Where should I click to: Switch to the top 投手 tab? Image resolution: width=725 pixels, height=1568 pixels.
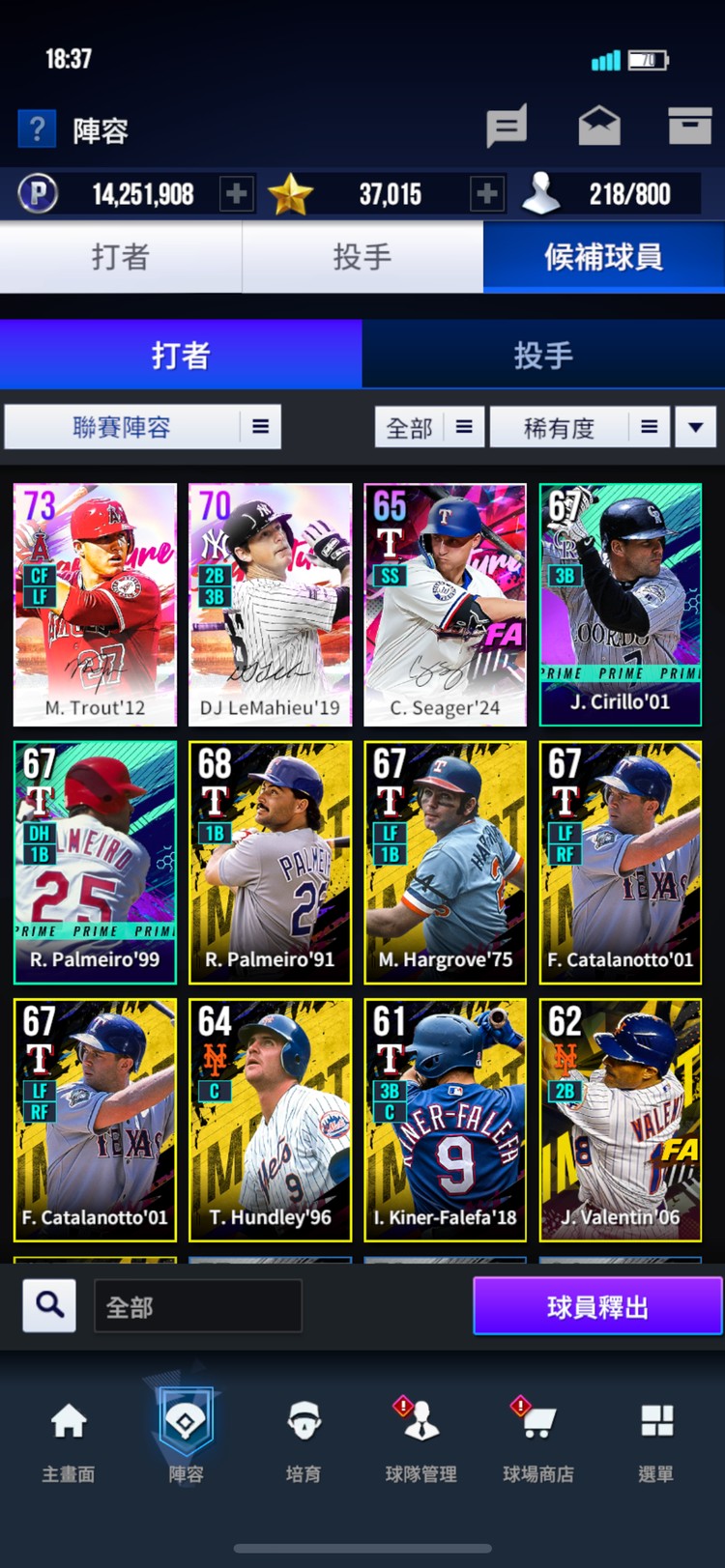tap(362, 257)
